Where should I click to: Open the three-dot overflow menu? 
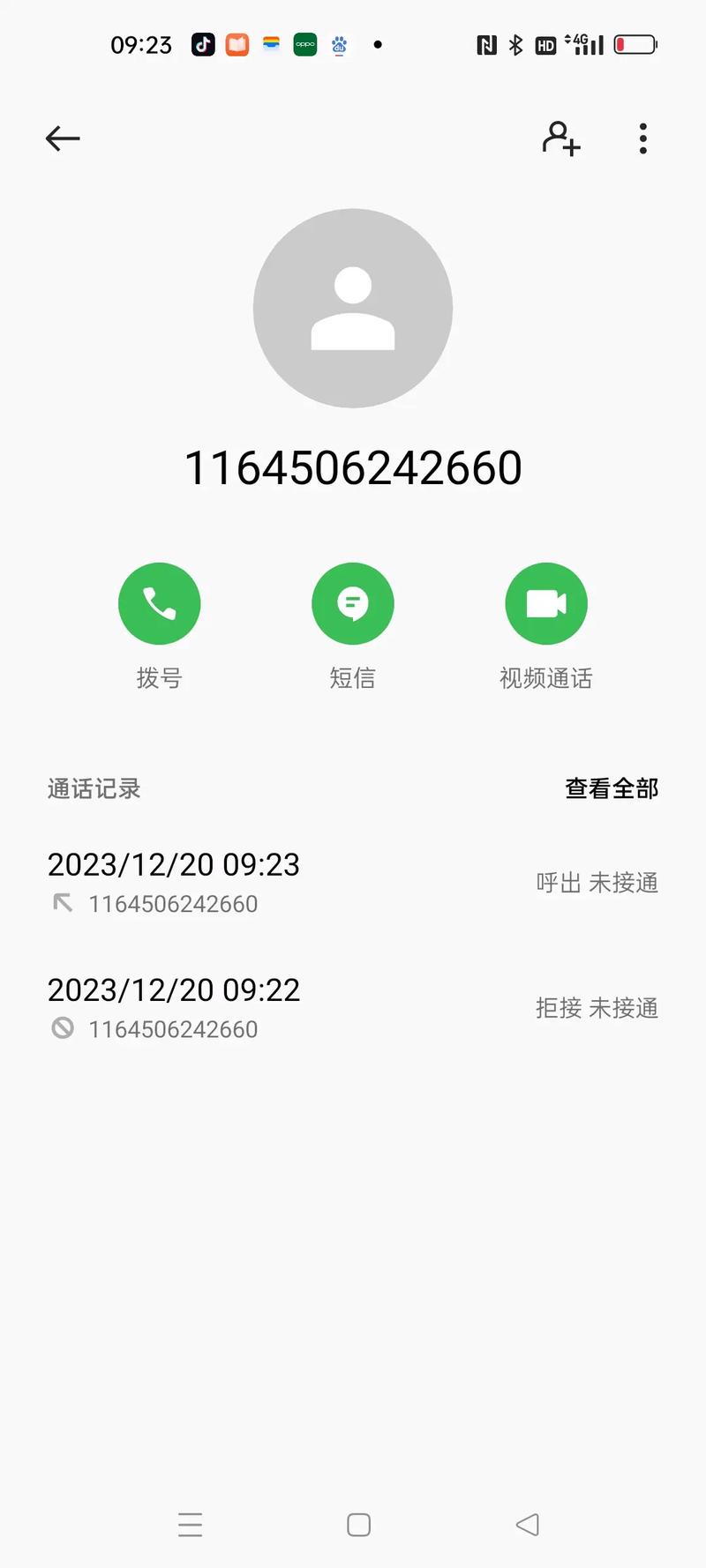(x=643, y=138)
